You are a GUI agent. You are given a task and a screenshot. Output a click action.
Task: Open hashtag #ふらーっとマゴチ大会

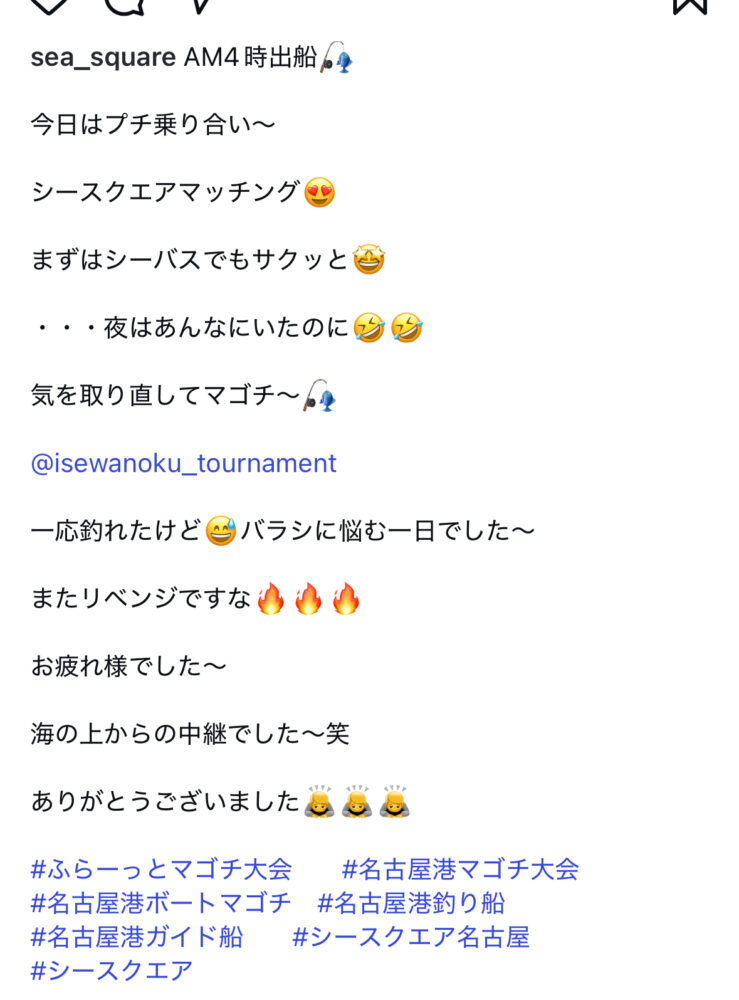pyautogui.click(x=162, y=869)
